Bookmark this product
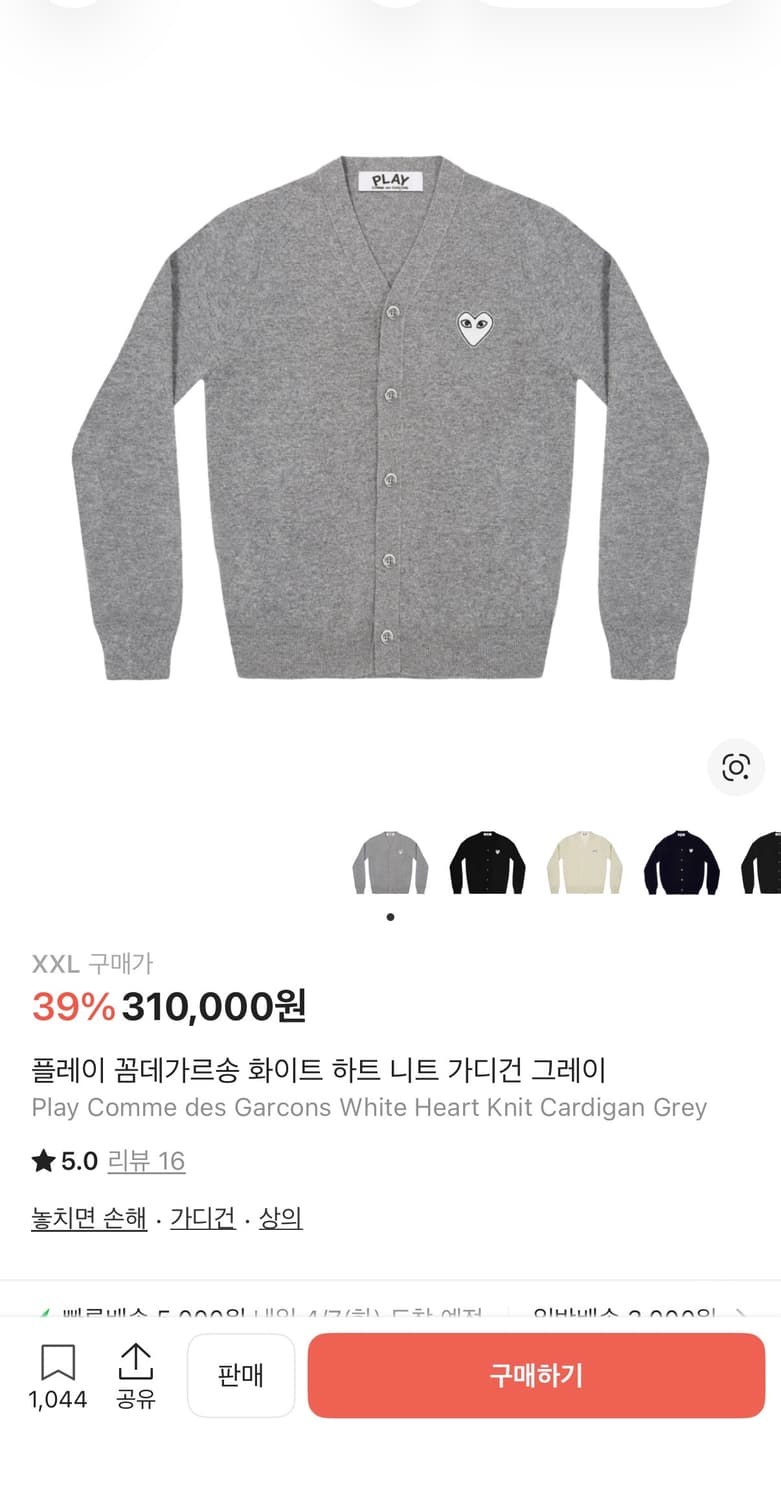Viewport: 781px width, 1500px height. tap(59, 1359)
